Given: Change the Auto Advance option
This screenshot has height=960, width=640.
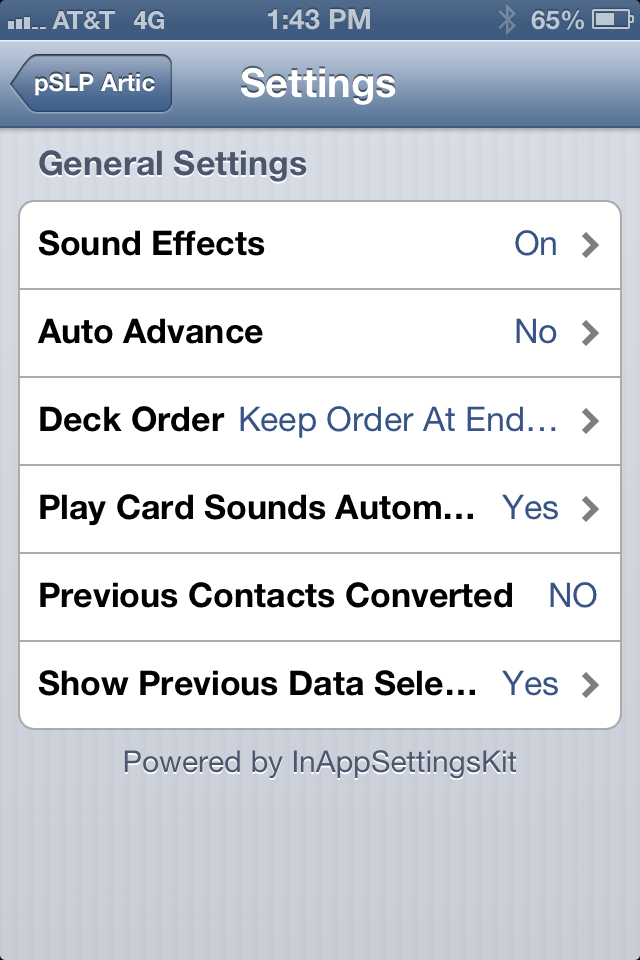Looking at the screenshot, I should point(320,333).
